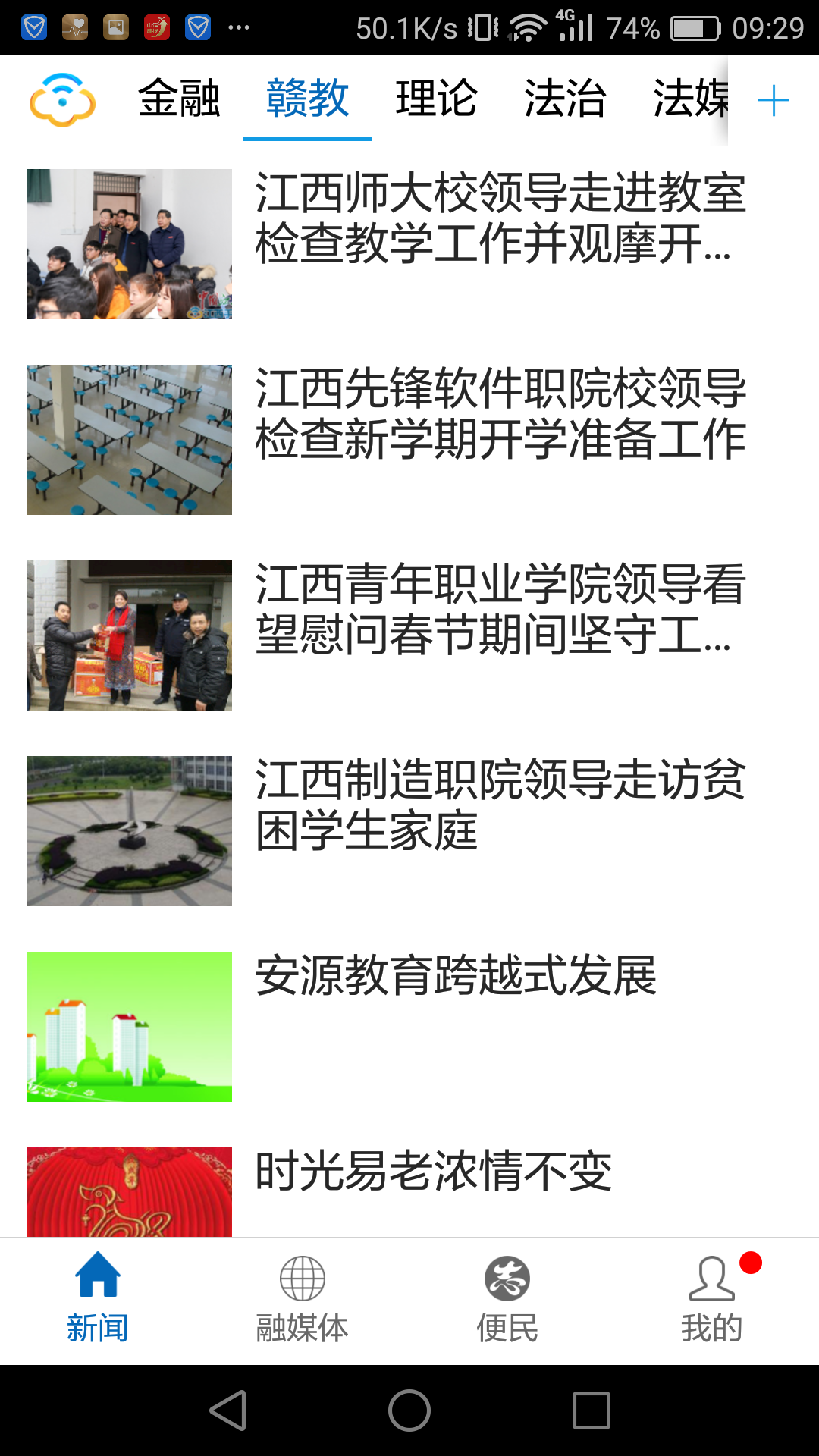Read the 安源教育跨越式发展 article
The width and height of the screenshot is (819, 1456).
pos(409,1027)
